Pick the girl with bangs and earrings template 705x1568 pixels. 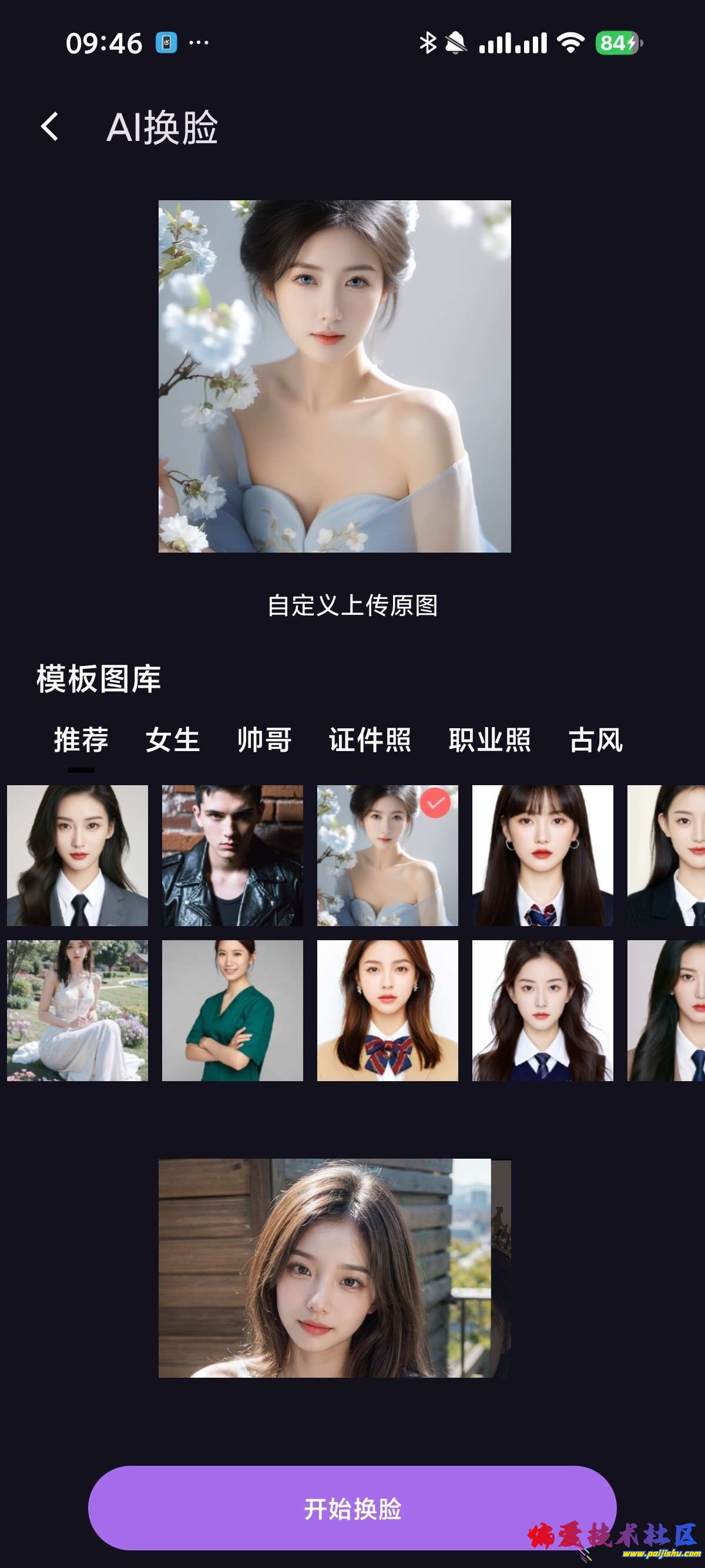pos(542,855)
